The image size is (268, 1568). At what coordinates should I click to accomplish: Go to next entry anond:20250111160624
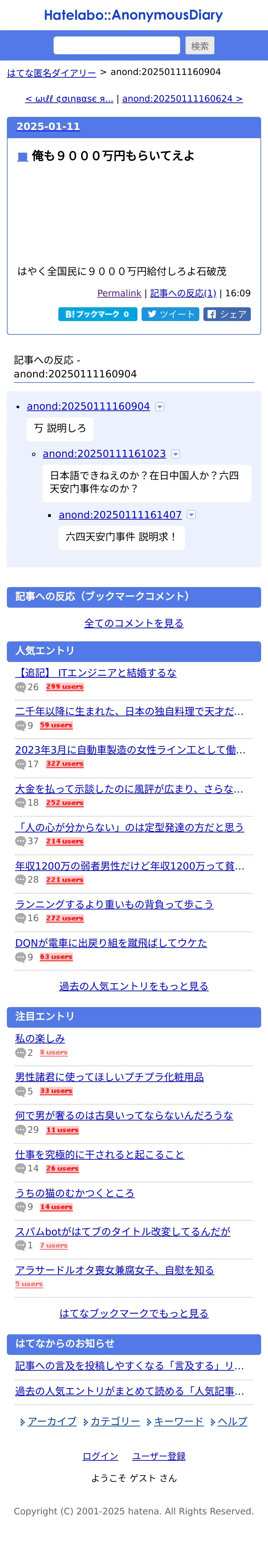[x=182, y=99]
